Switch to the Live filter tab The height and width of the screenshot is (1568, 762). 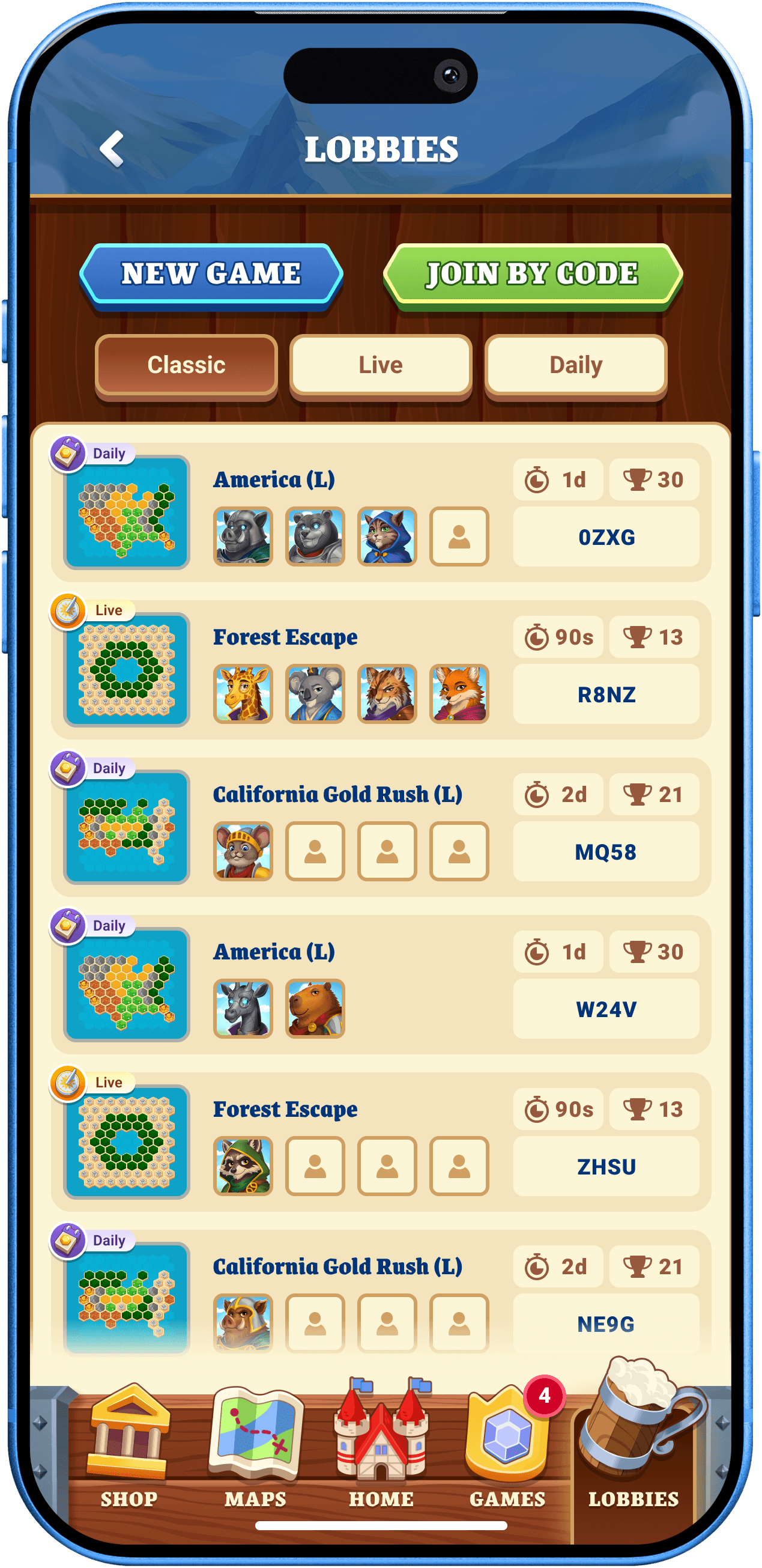coord(381,365)
